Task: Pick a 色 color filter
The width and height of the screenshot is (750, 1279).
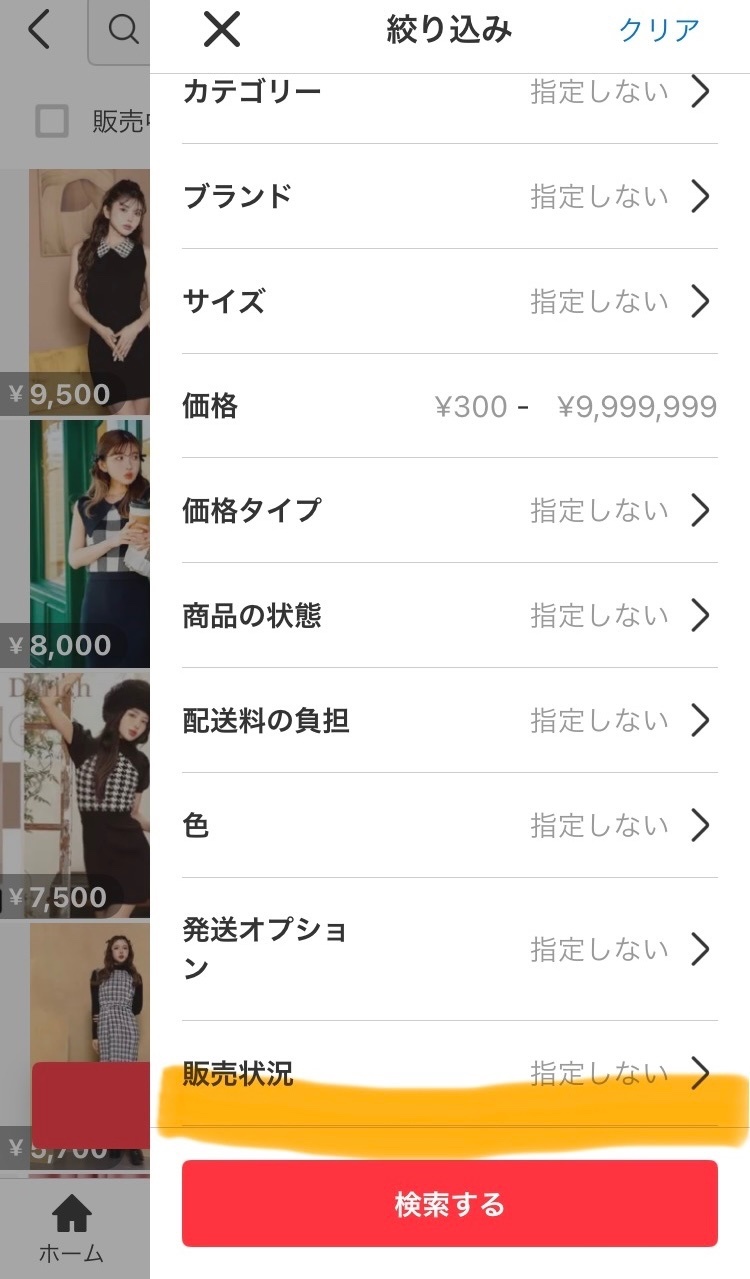Action: coord(449,825)
